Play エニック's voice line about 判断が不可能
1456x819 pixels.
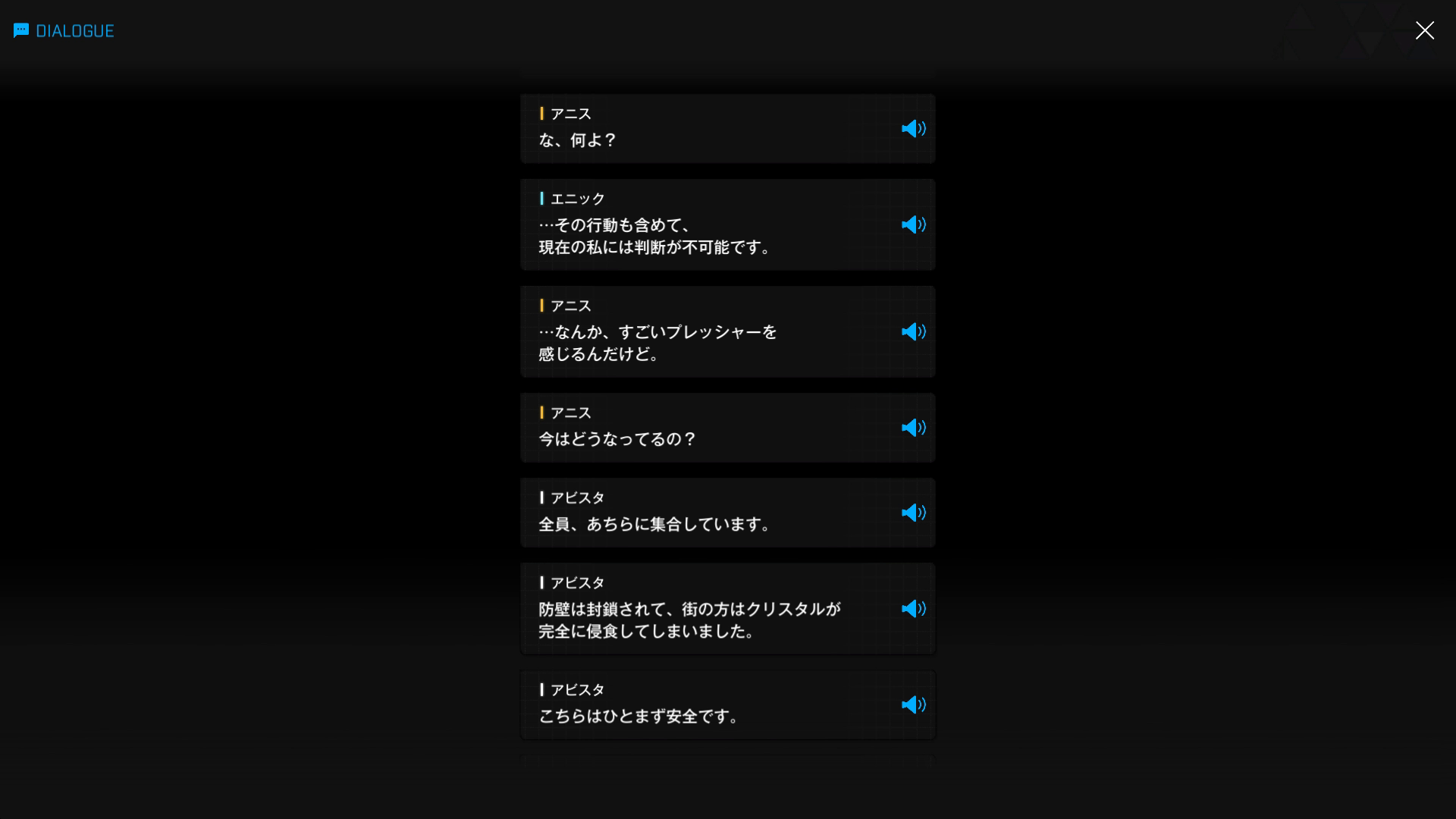(x=913, y=224)
